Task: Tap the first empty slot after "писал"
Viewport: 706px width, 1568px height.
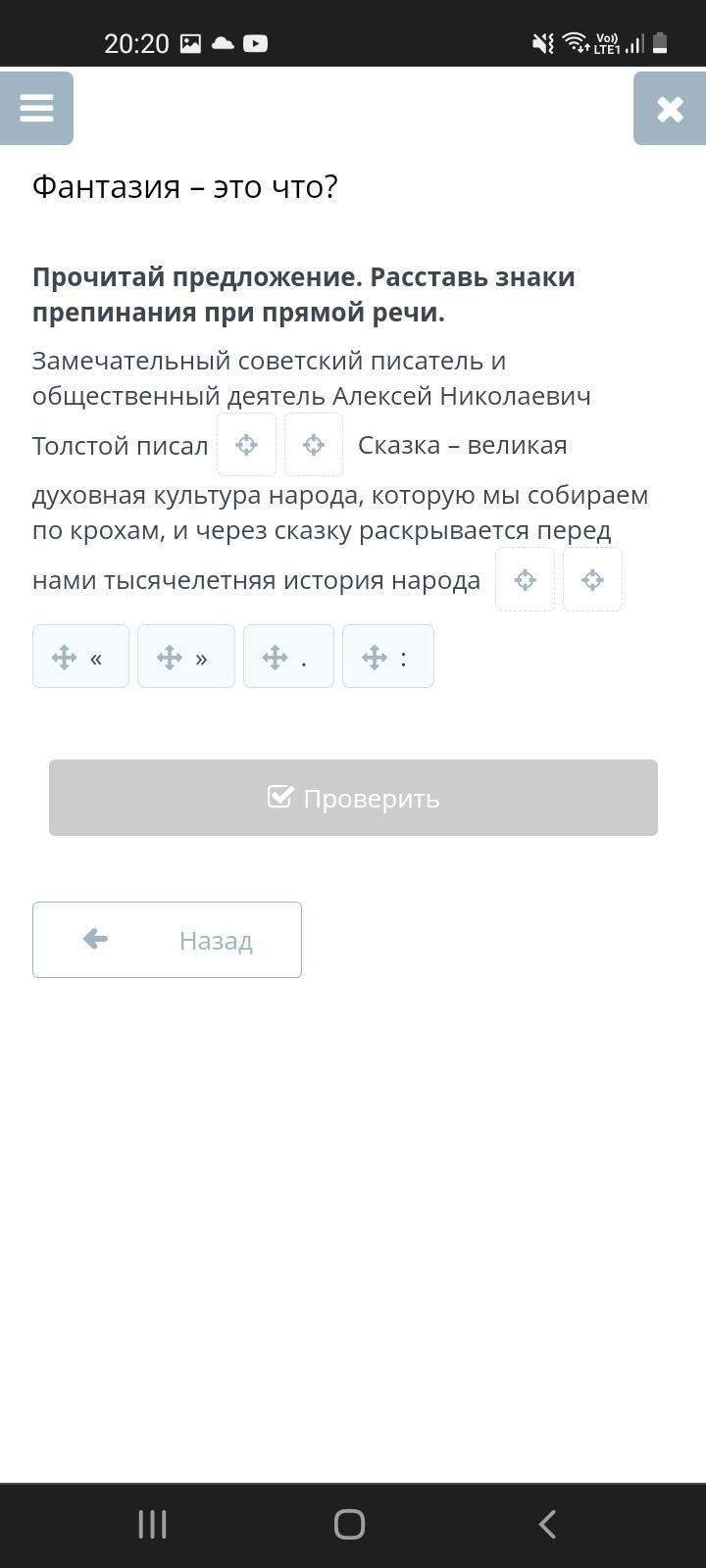Action: 246,445
